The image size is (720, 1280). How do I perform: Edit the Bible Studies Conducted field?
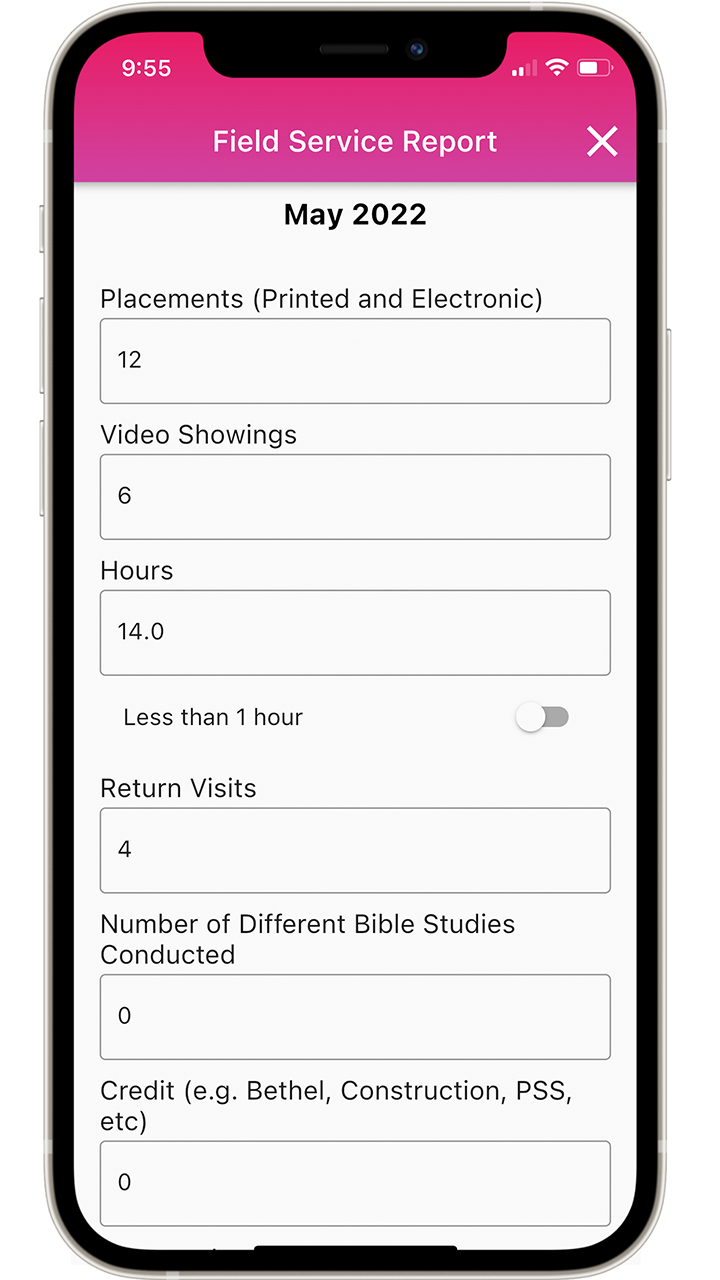(355, 1016)
